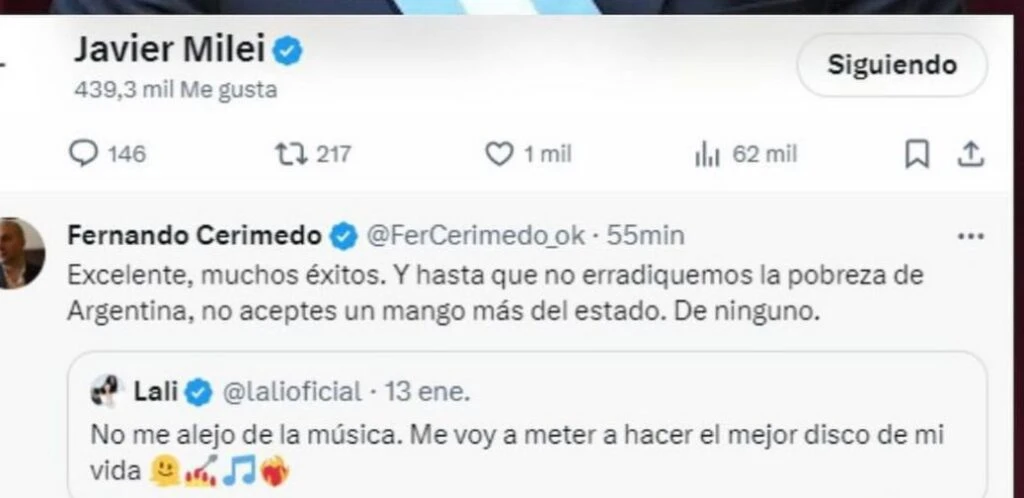Open the @FerCerimedo_ok profile handle
The height and width of the screenshot is (498, 1024).
pyautogui.click(x=476, y=236)
